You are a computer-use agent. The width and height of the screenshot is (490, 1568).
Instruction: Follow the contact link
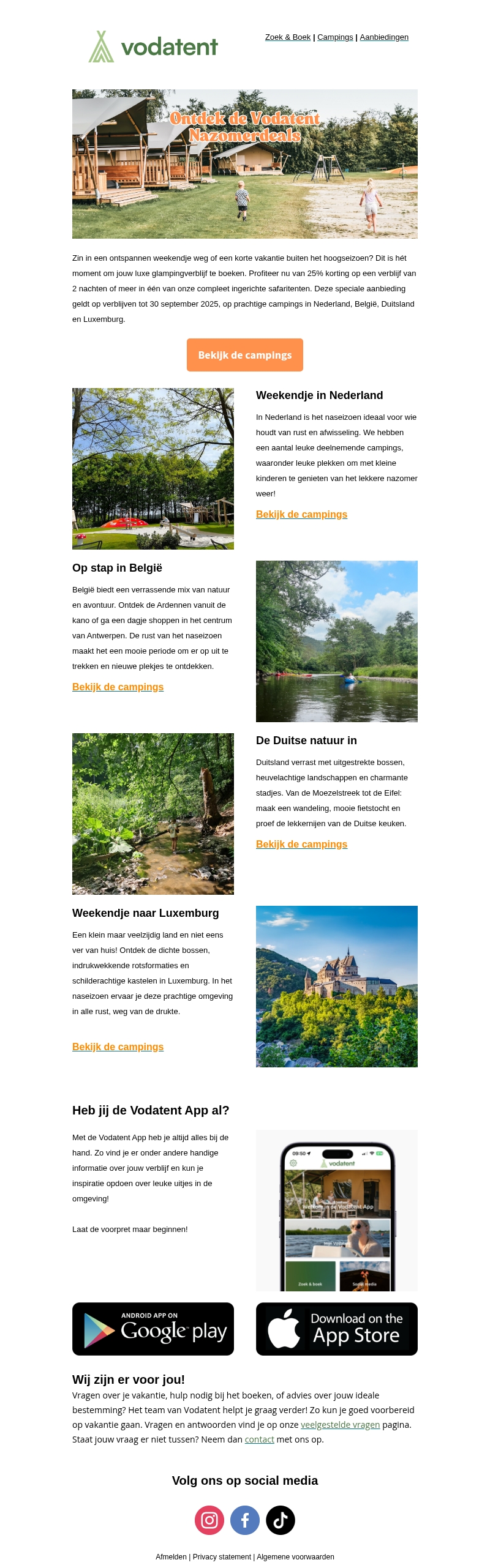[x=259, y=1439]
